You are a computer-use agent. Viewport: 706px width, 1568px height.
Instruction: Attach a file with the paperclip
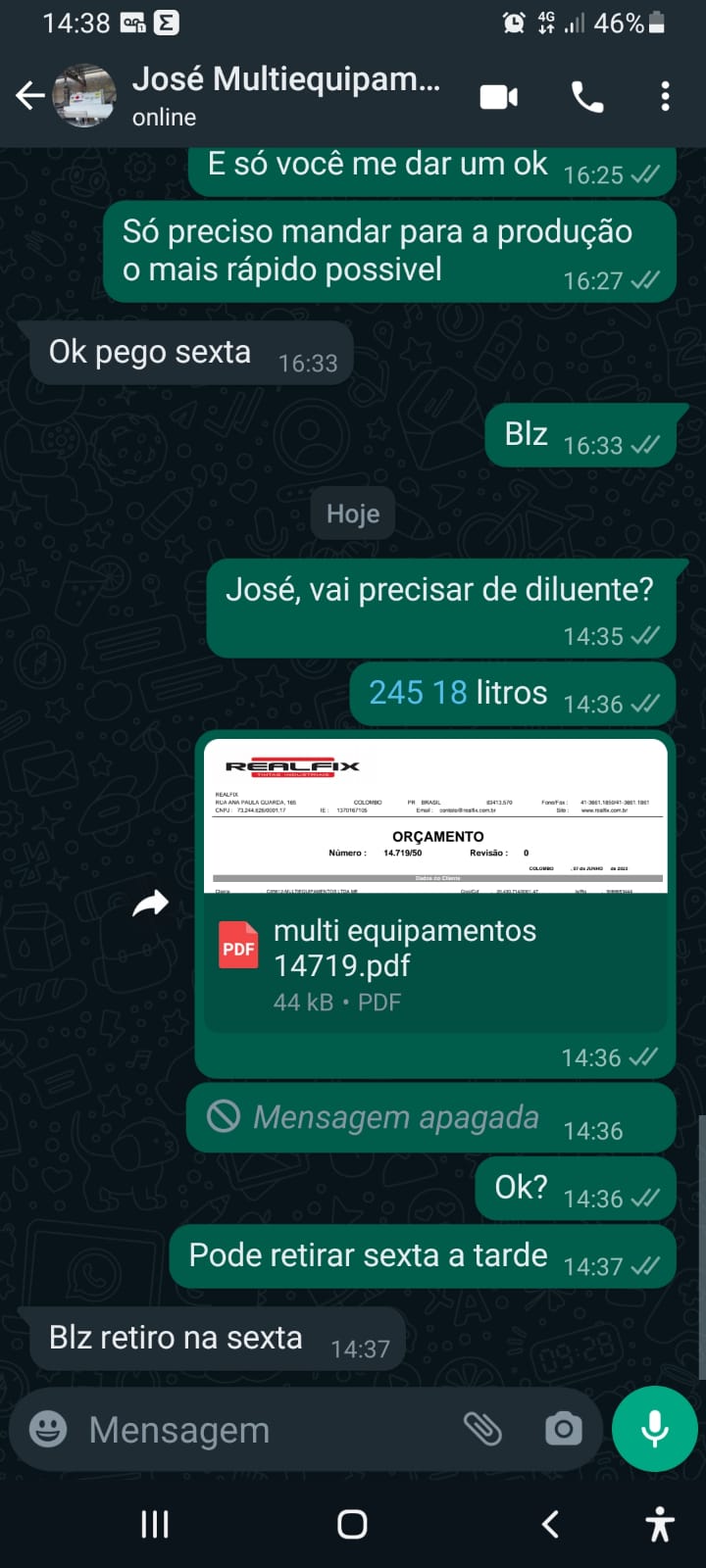point(482,1430)
